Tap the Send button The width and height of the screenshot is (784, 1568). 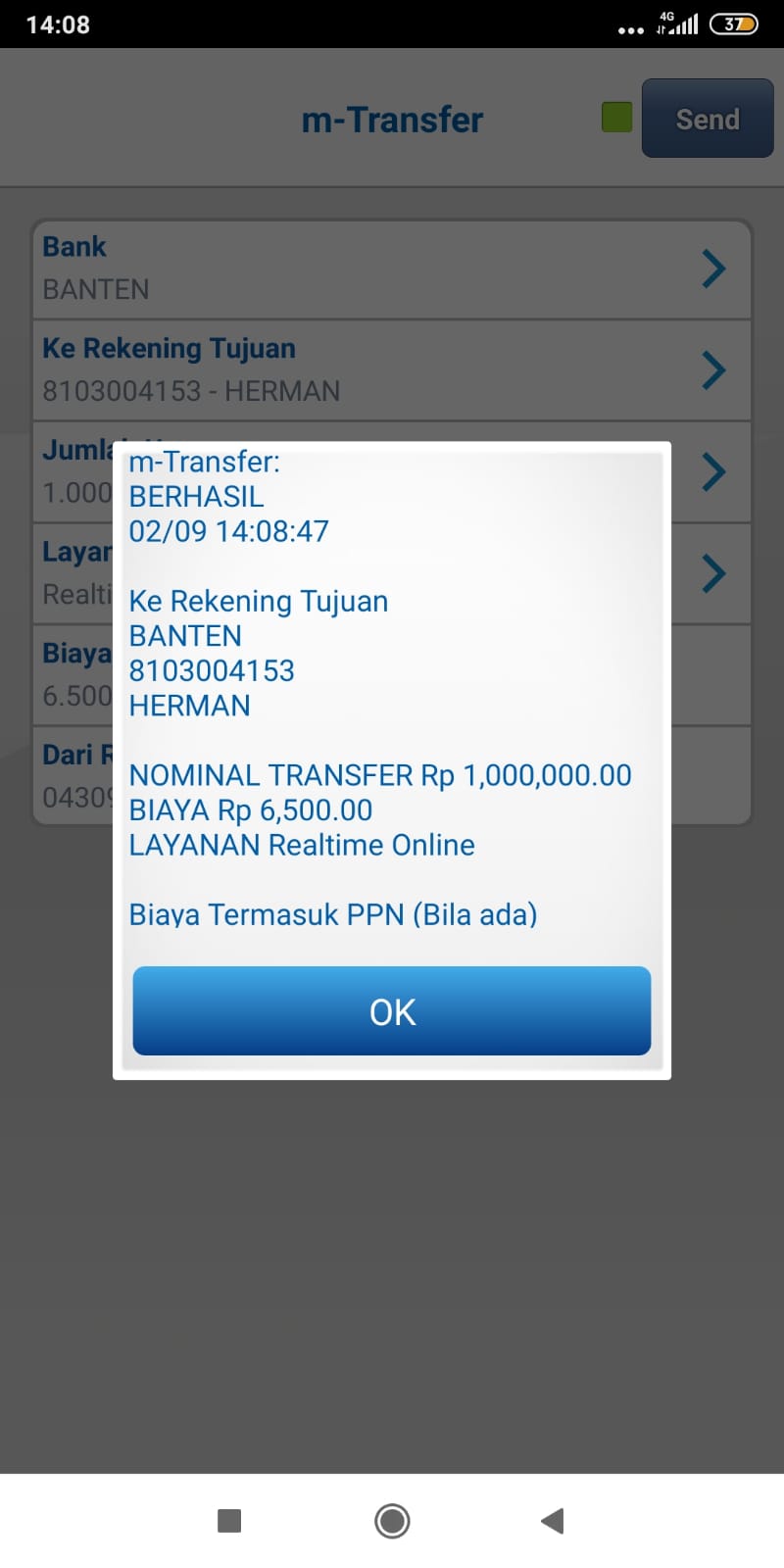[708, 119]
